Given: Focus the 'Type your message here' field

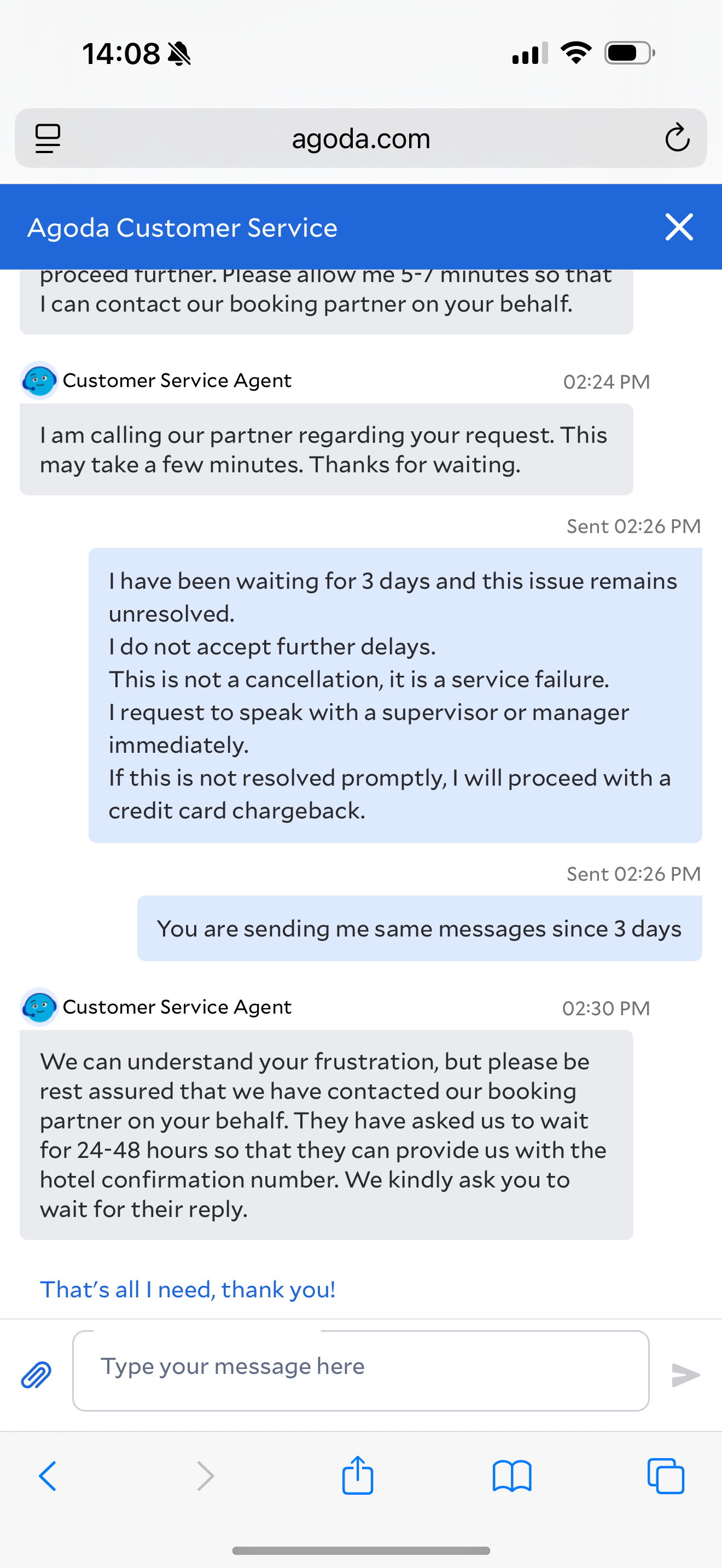Looking at the screenshot, I should tap(360, 1370).
